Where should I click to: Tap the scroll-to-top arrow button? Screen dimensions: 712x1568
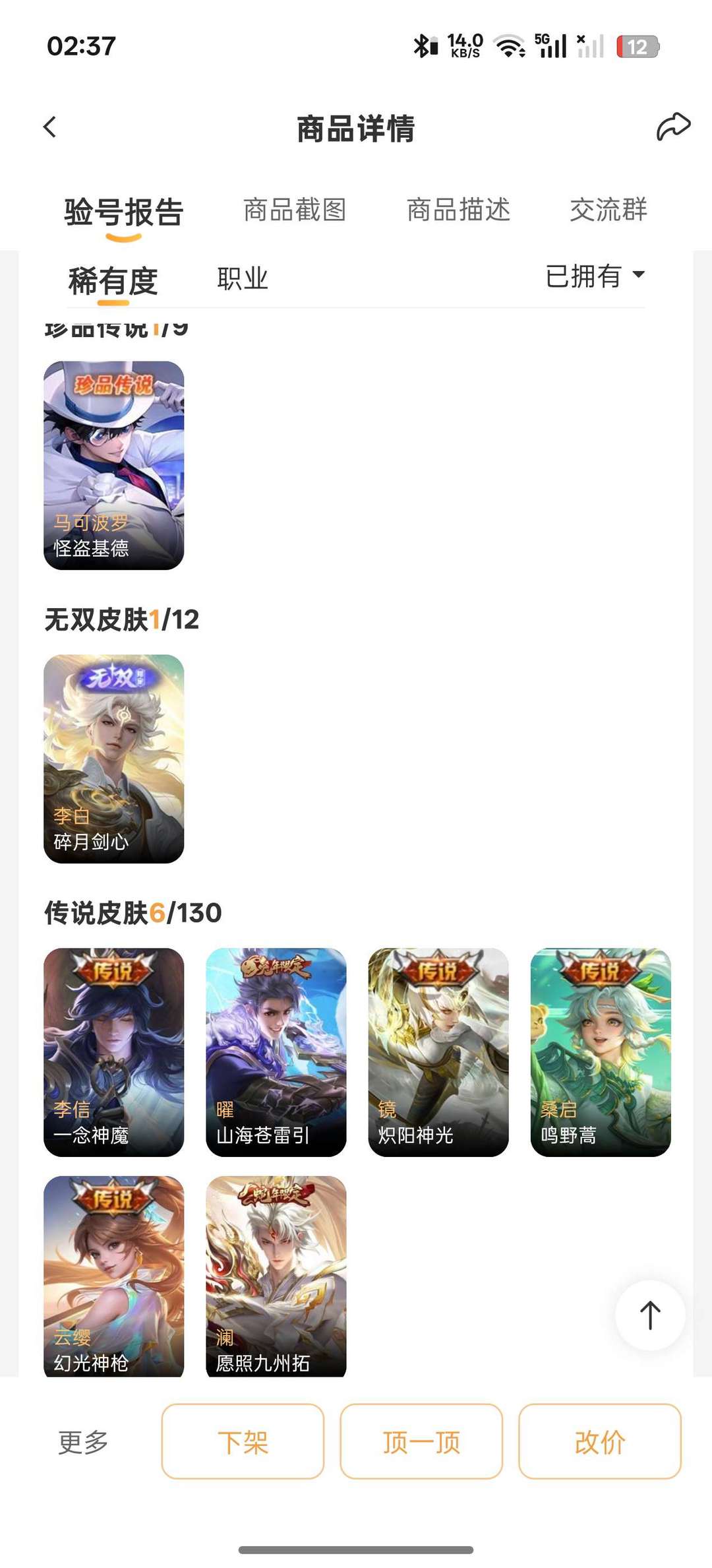[650, 1315]
